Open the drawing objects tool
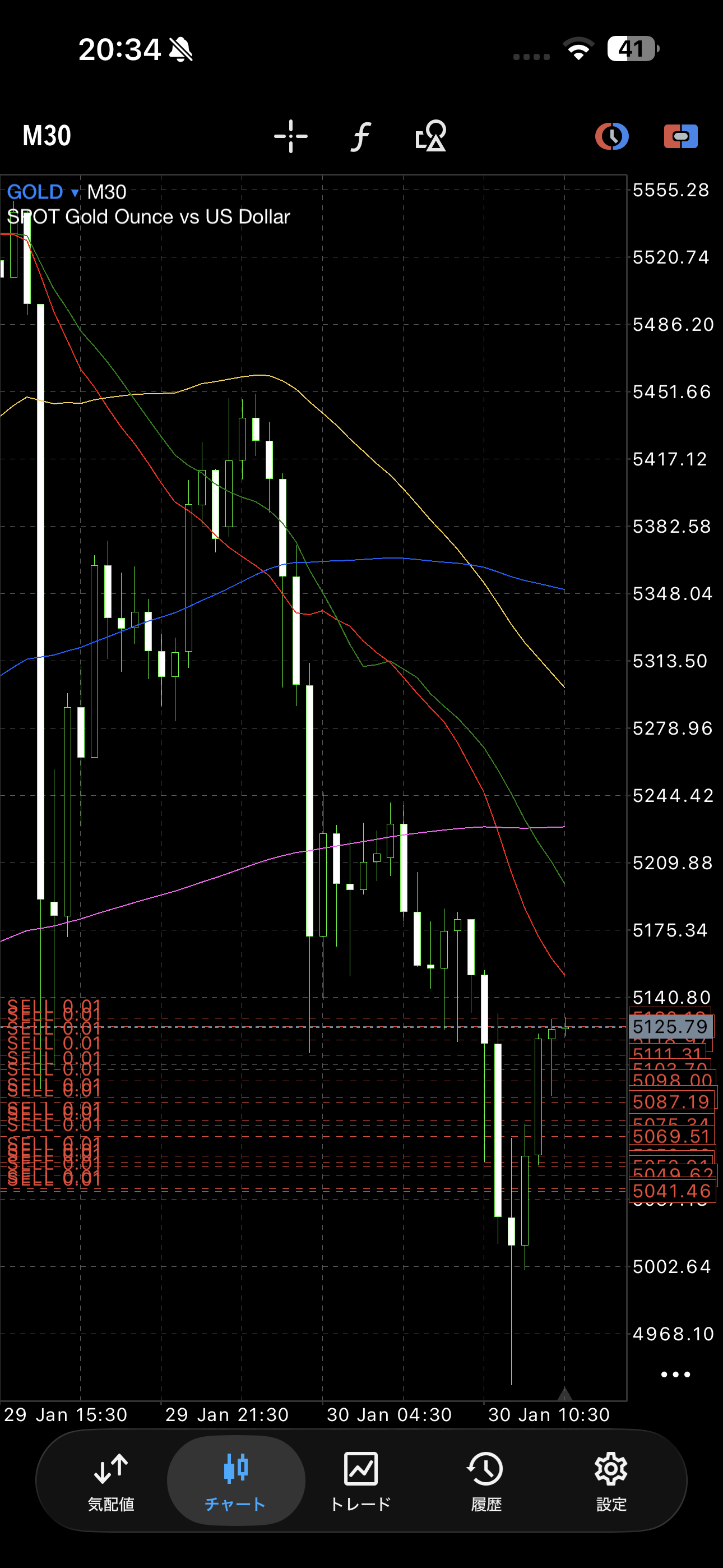Image resolution: width=723 pixels, height=1568 pixels. [x=431, y=136]
